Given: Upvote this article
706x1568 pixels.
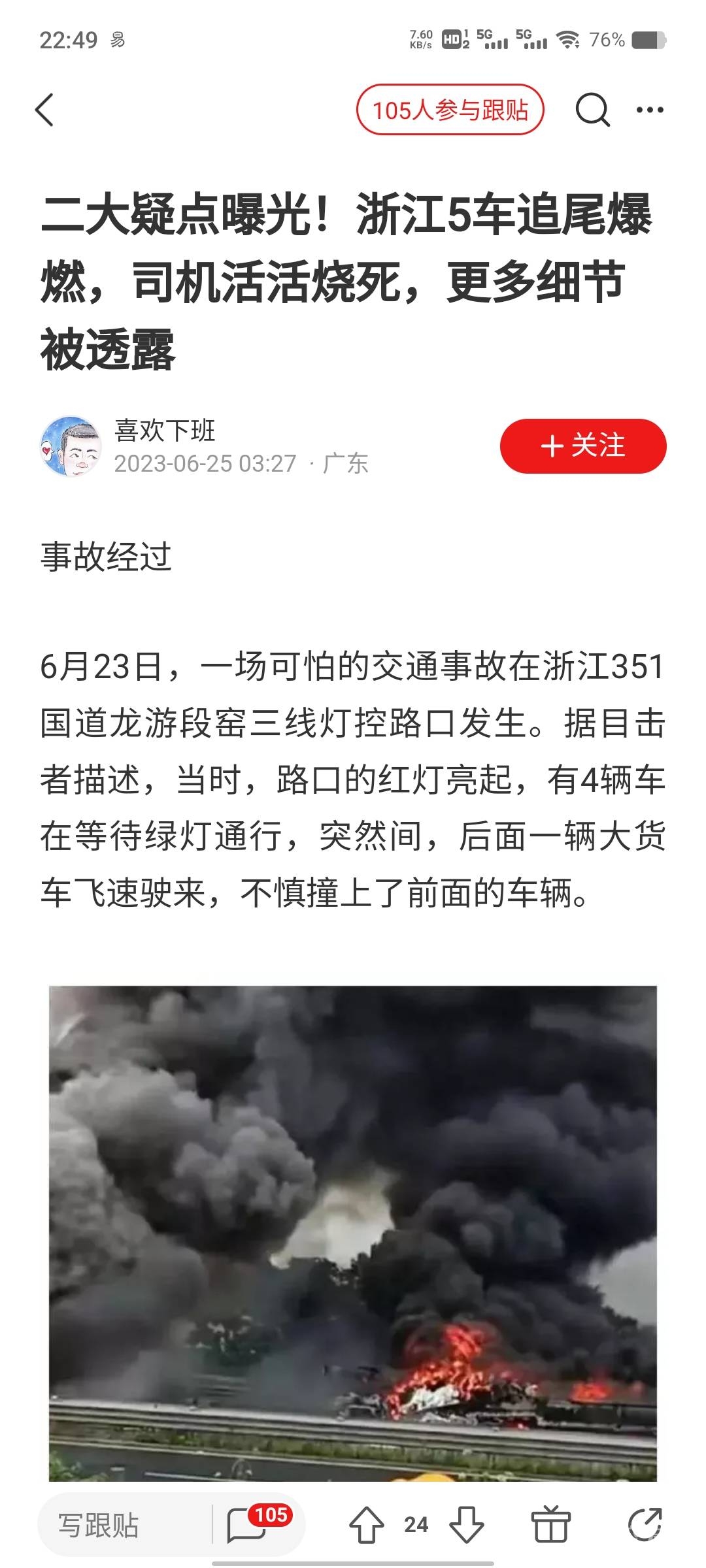Looking at the screenshot, I should point(367,1526).
